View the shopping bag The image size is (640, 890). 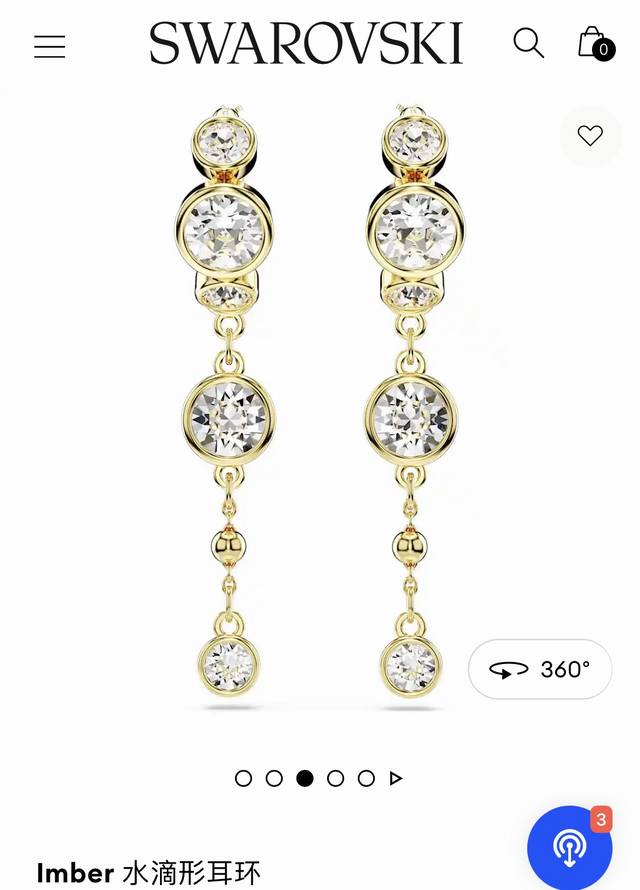pyautogui.click(x=594, y=43)
